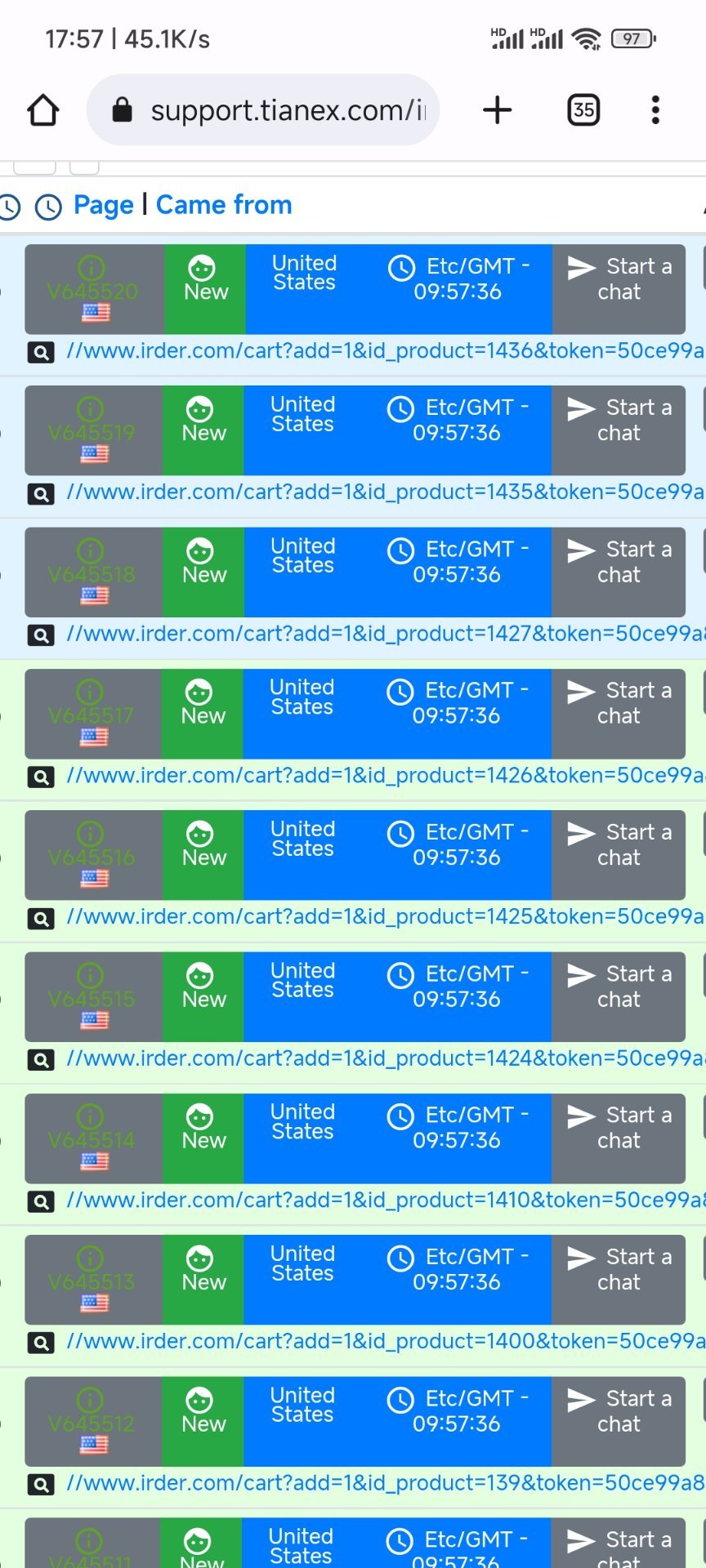This screenshot has height=1568, width=706.
Task: Tap the magnifier icon beside the product=139 link
Action: 41,1485
